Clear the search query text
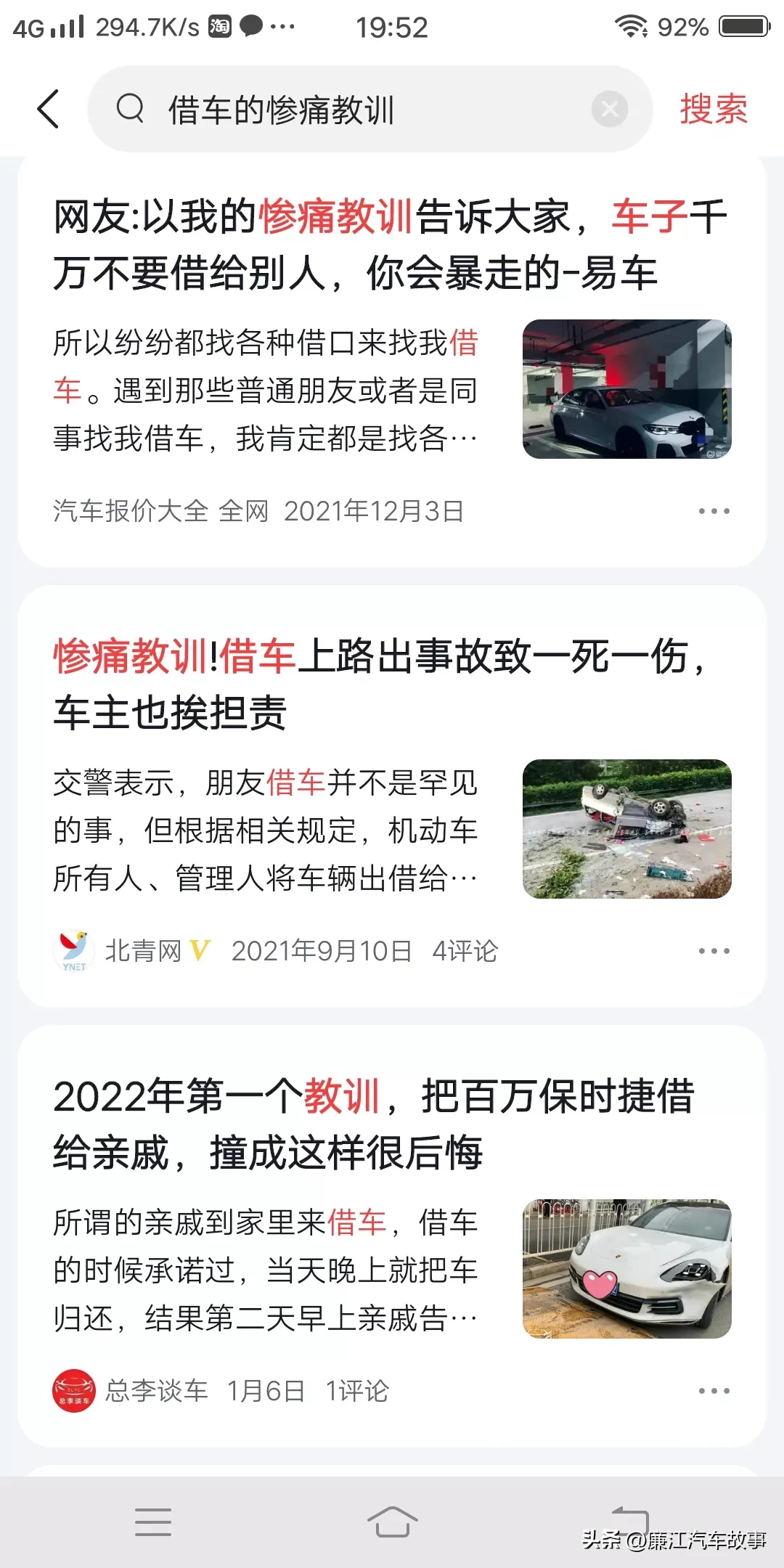Viewport: 784px width, 1568px height. point(610,110)
